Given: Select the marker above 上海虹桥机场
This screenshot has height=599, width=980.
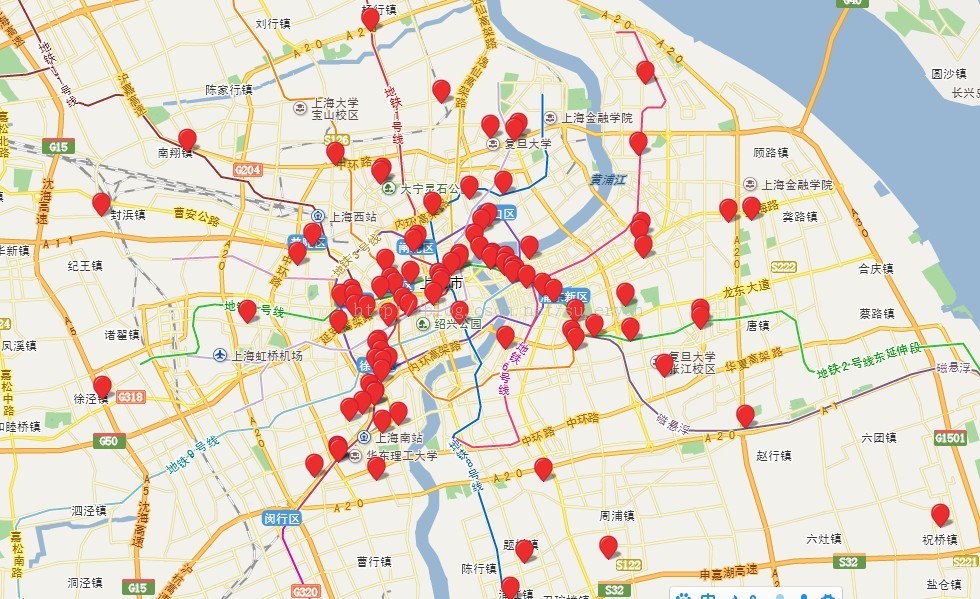Looking at the screenshot, I should coord(247,310).
